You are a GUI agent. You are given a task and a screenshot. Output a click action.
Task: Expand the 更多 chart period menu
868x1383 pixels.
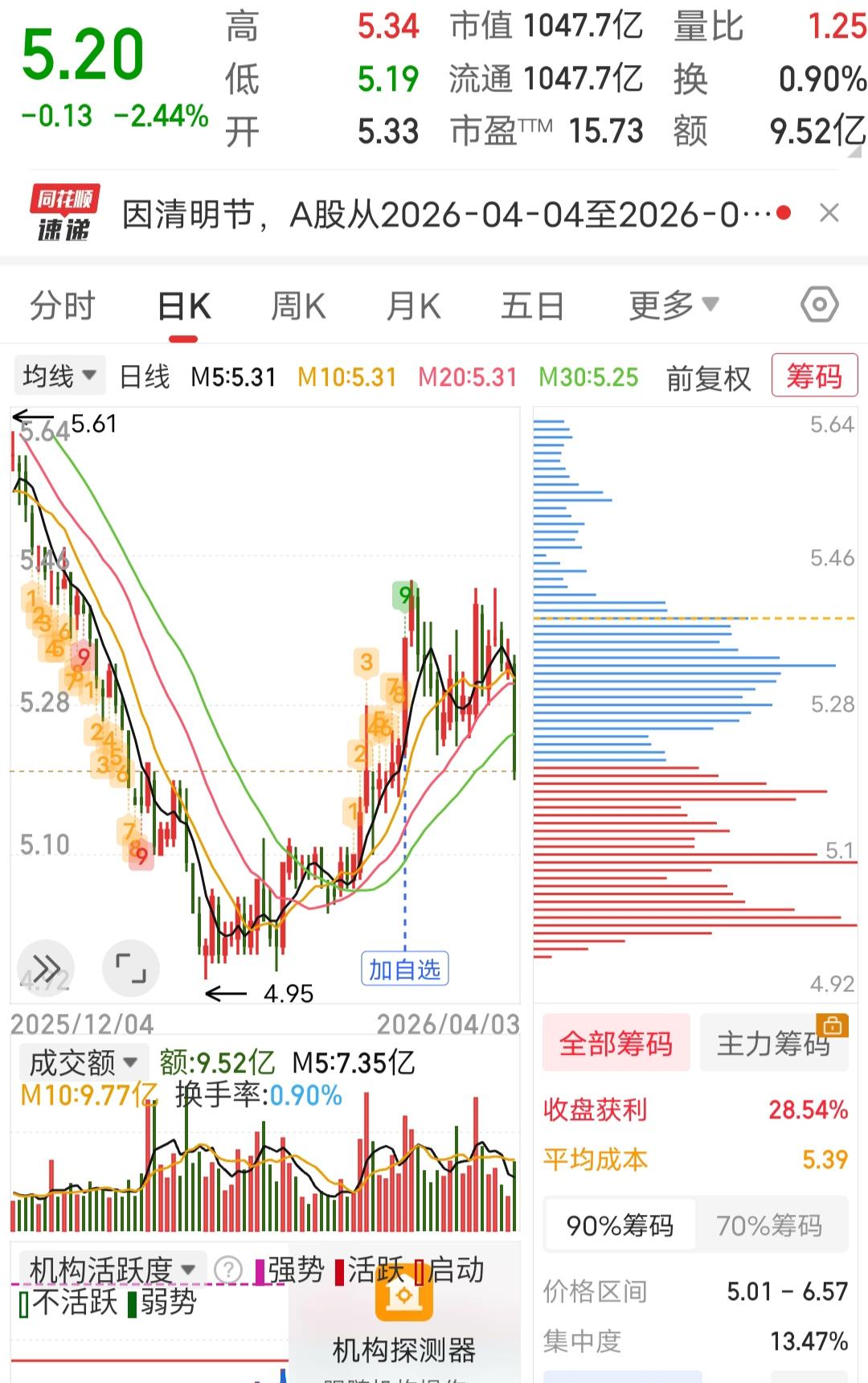[671, 306]
